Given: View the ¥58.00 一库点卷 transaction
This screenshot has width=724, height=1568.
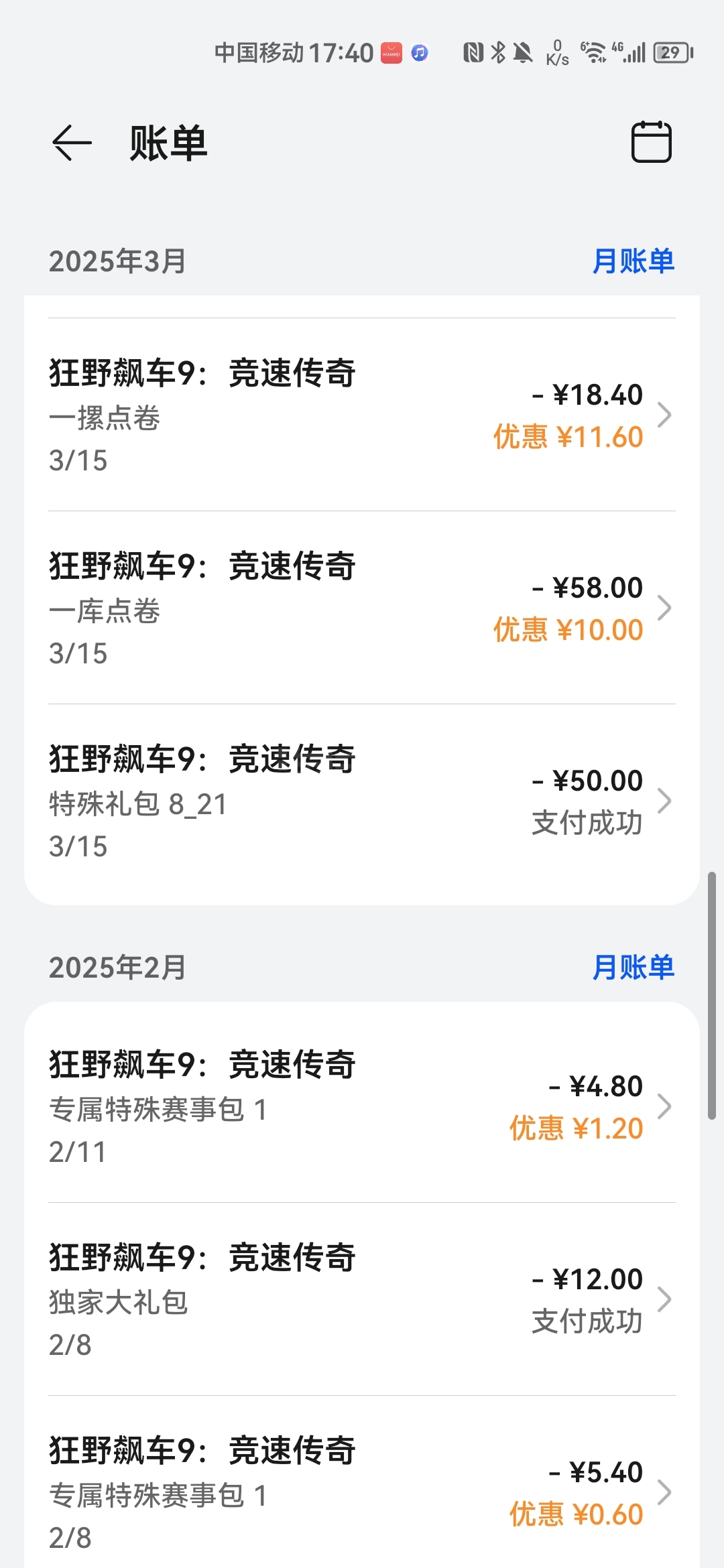Looking at the screenshot, I should [x=362, y=608].
